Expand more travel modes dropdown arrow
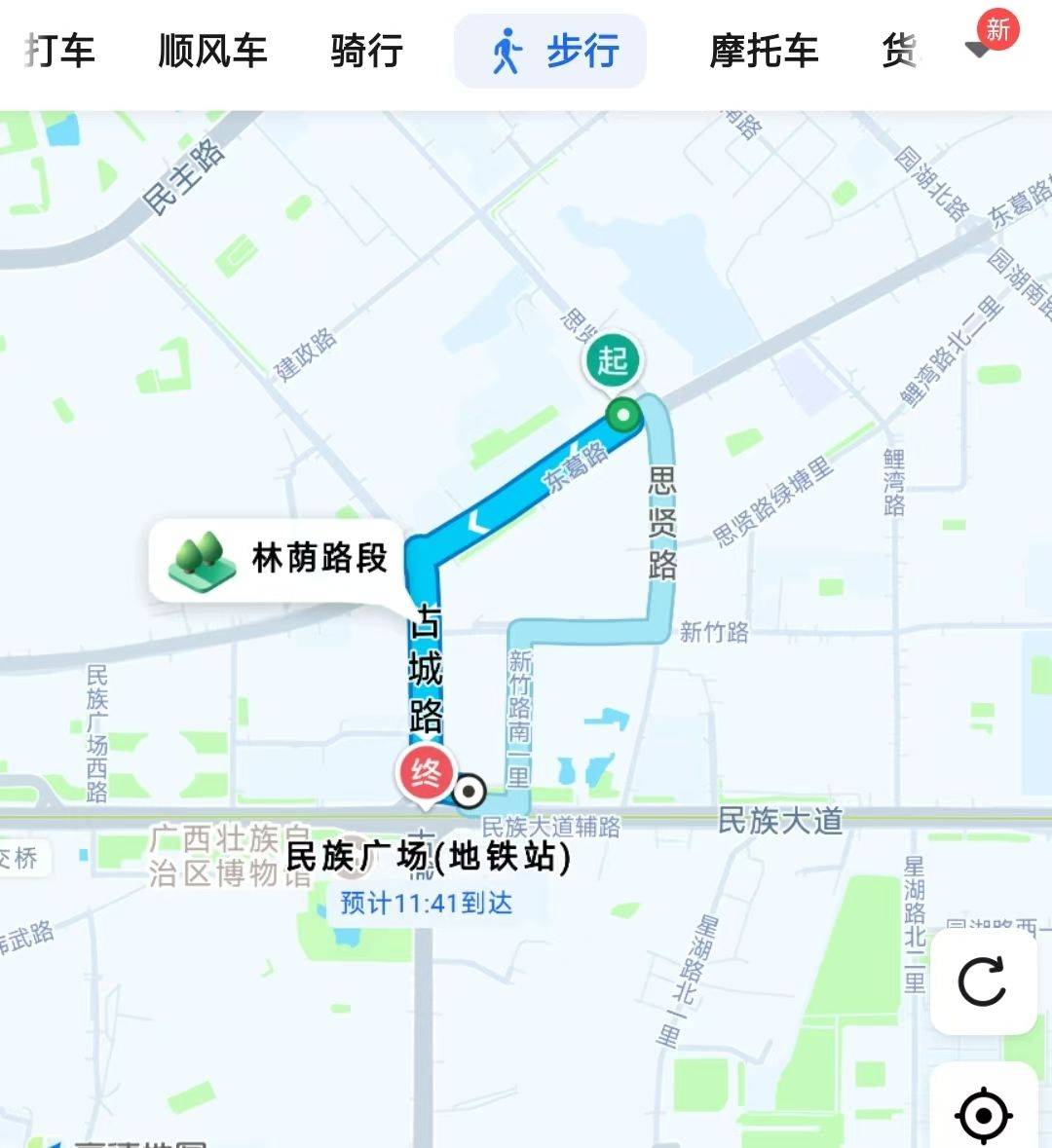 (978, 50)
